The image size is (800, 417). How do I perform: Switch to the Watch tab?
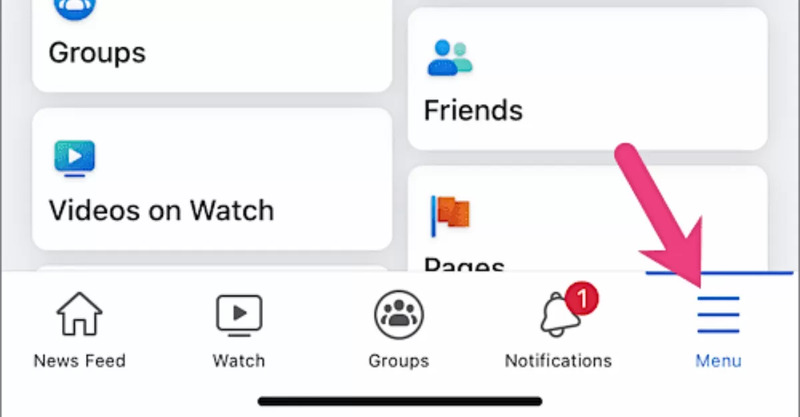click(239, 330)
